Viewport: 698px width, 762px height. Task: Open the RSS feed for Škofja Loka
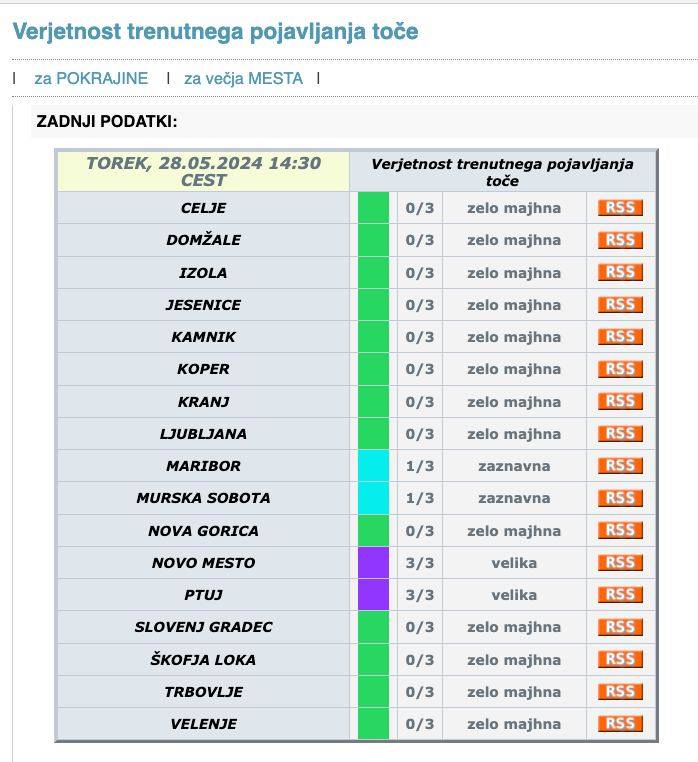(620, 659)
